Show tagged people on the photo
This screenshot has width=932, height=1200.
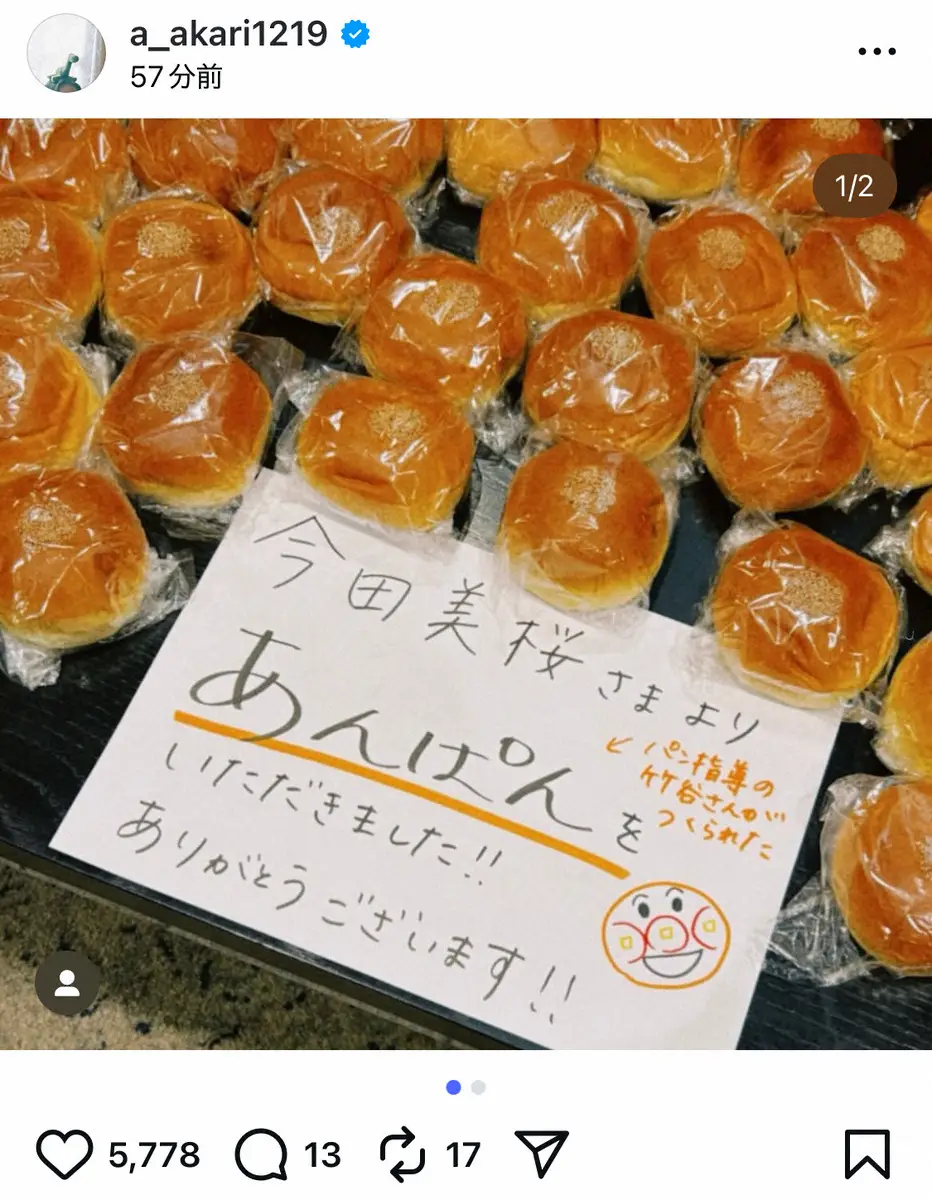click(67, 984)
